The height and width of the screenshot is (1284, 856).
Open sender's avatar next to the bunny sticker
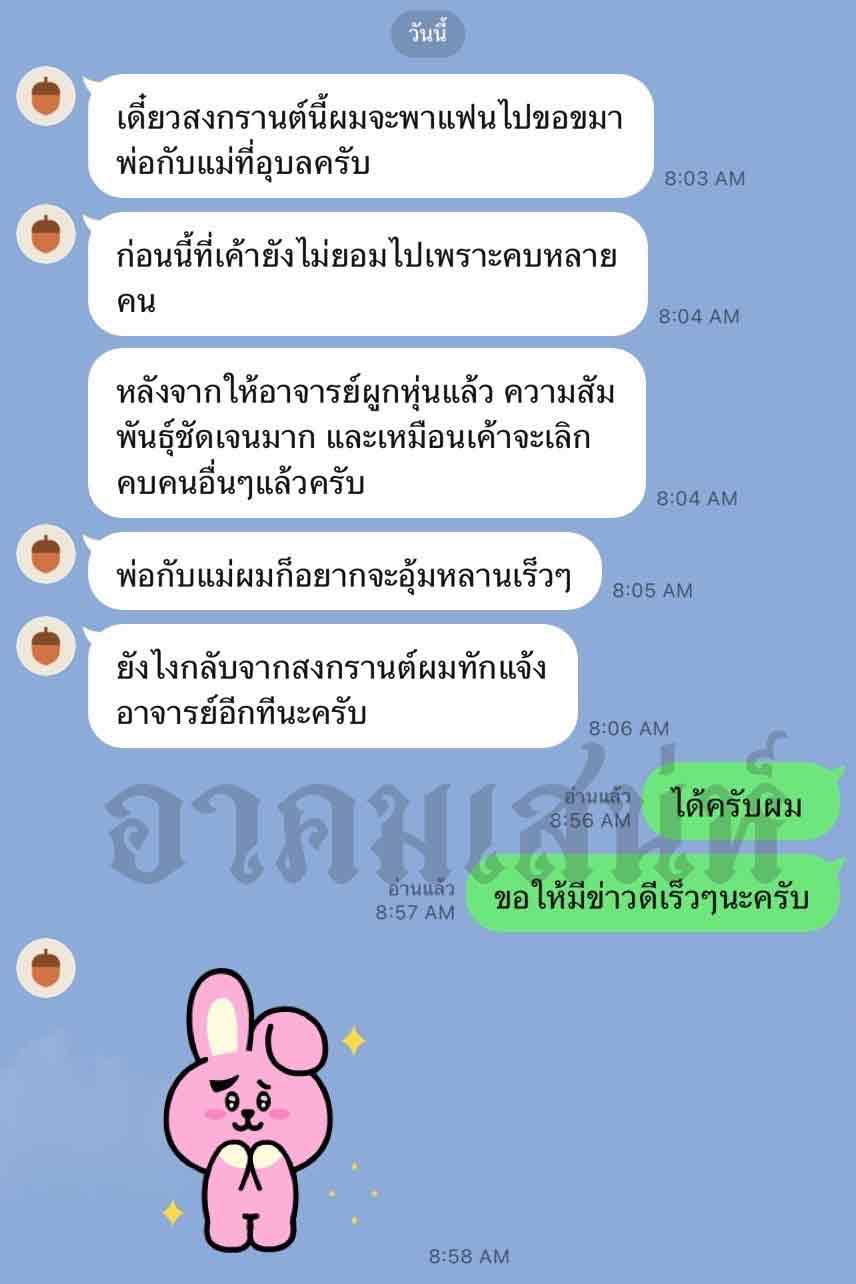point(46,968)
